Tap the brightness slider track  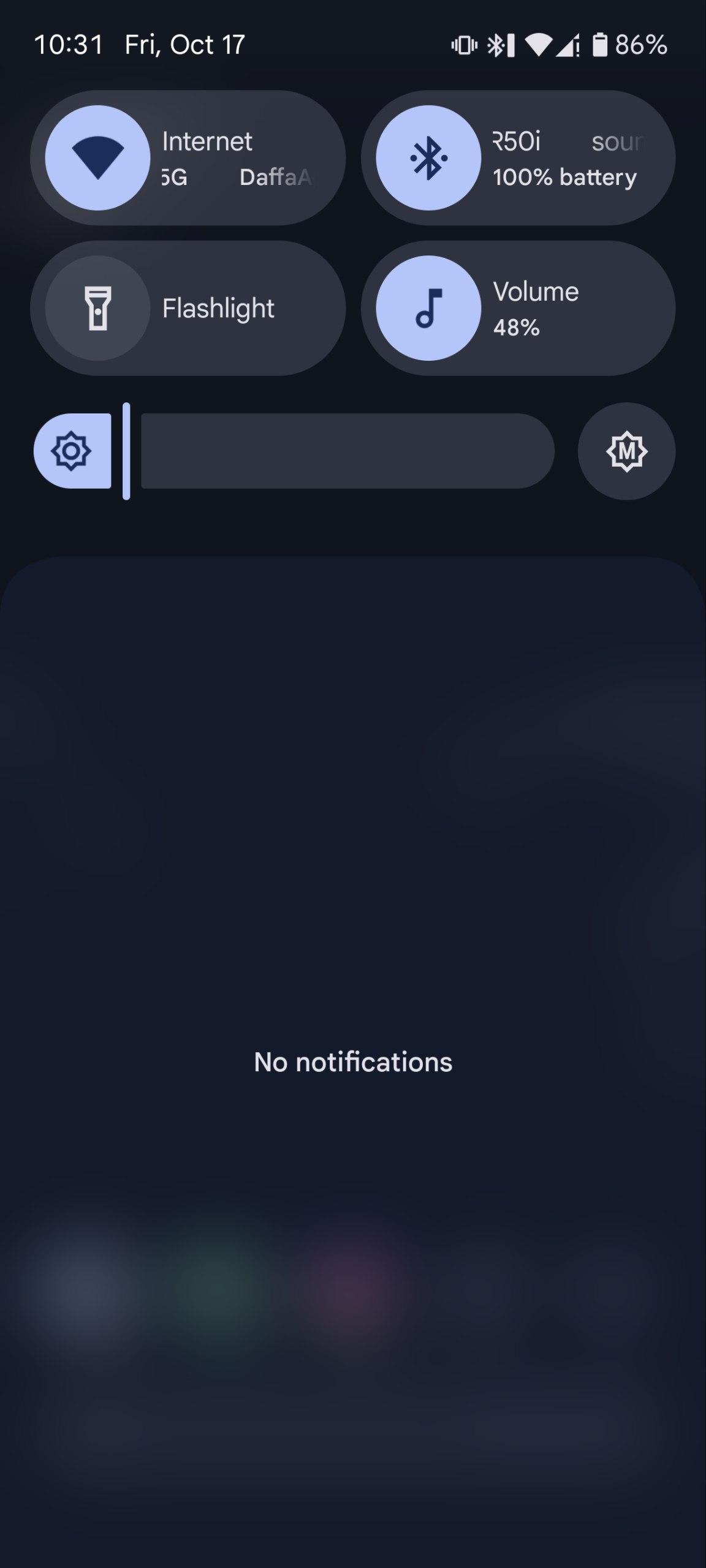pos(347,451)
